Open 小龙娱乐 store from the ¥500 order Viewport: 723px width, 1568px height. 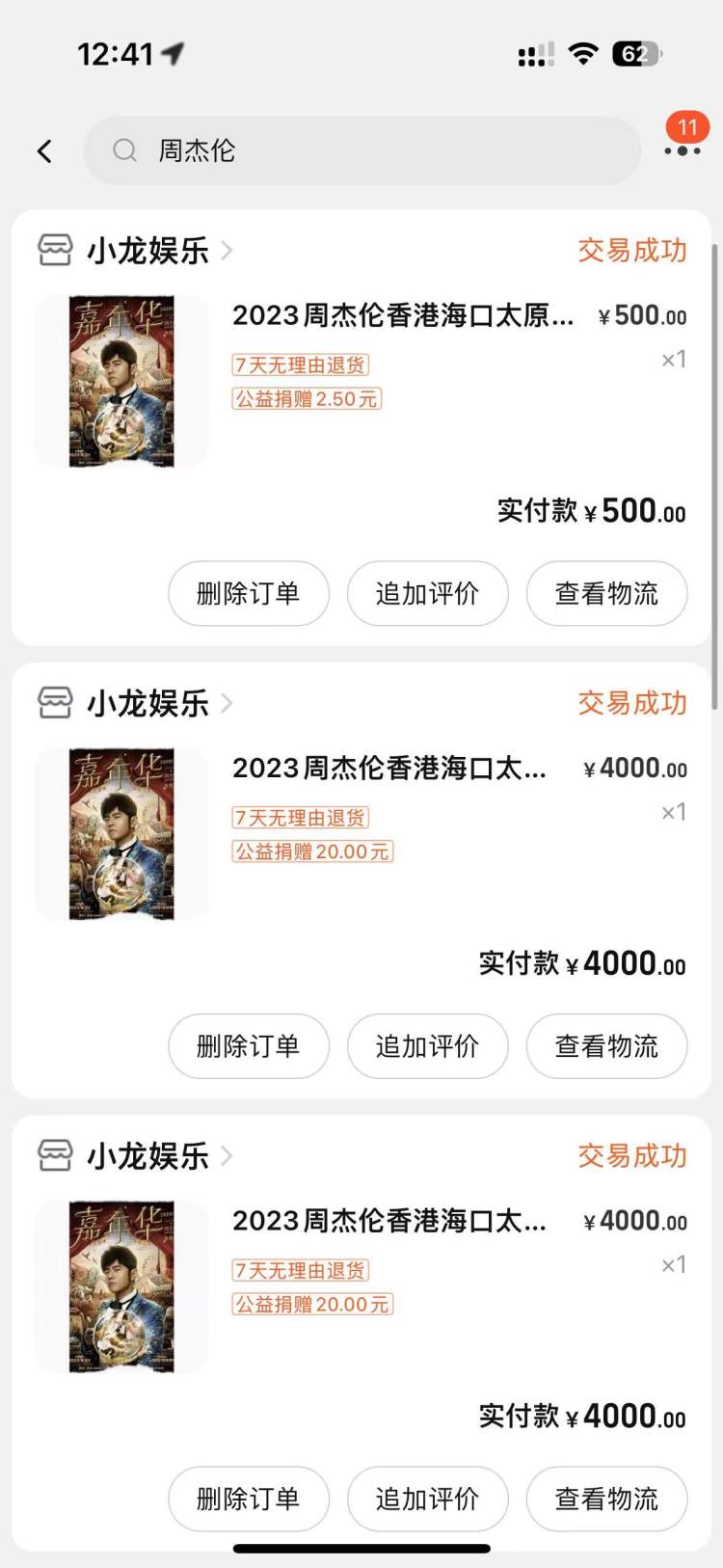click(147, 251)
